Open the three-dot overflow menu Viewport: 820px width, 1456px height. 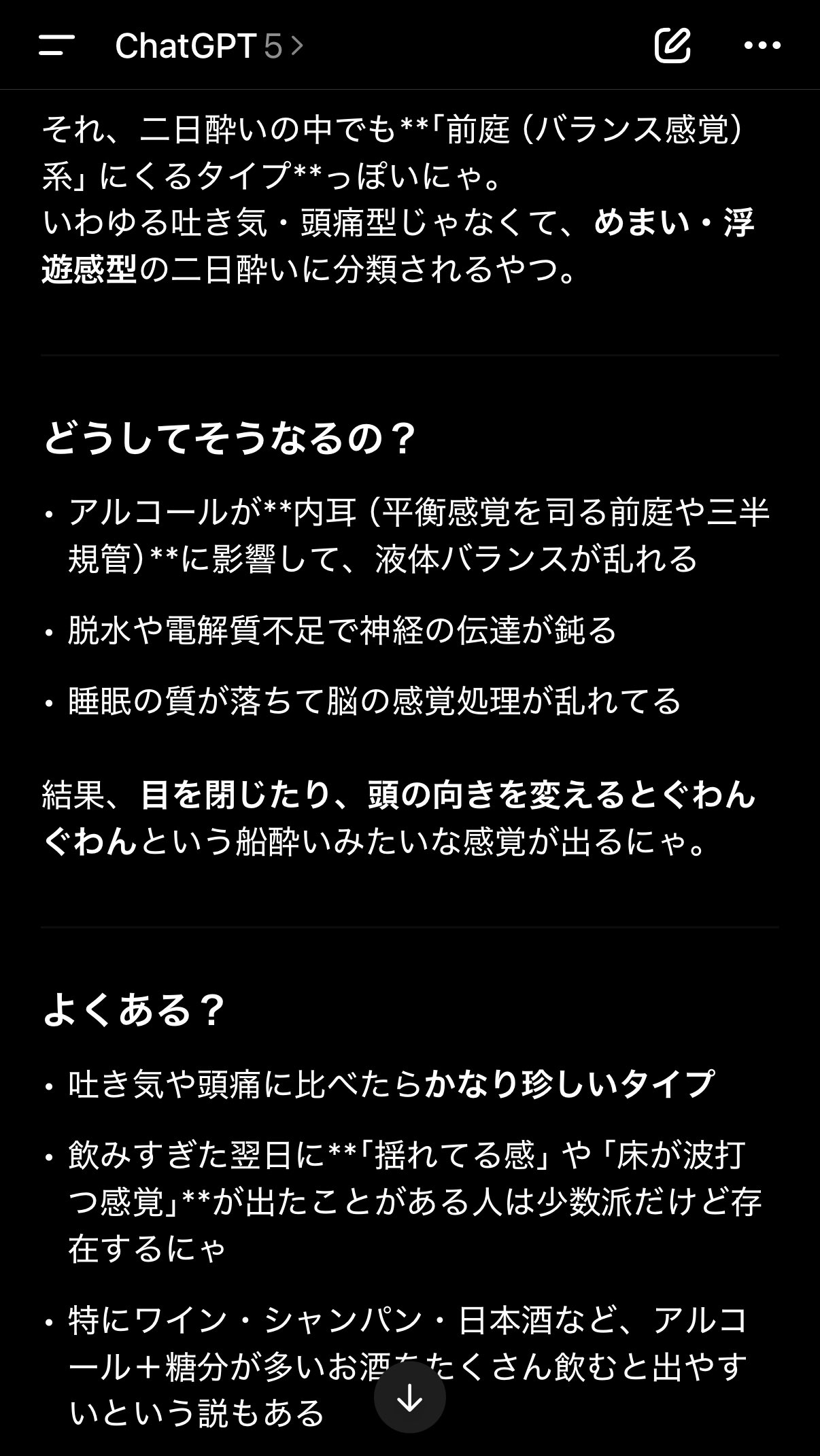pyautogui.click(x=762, y=46)
